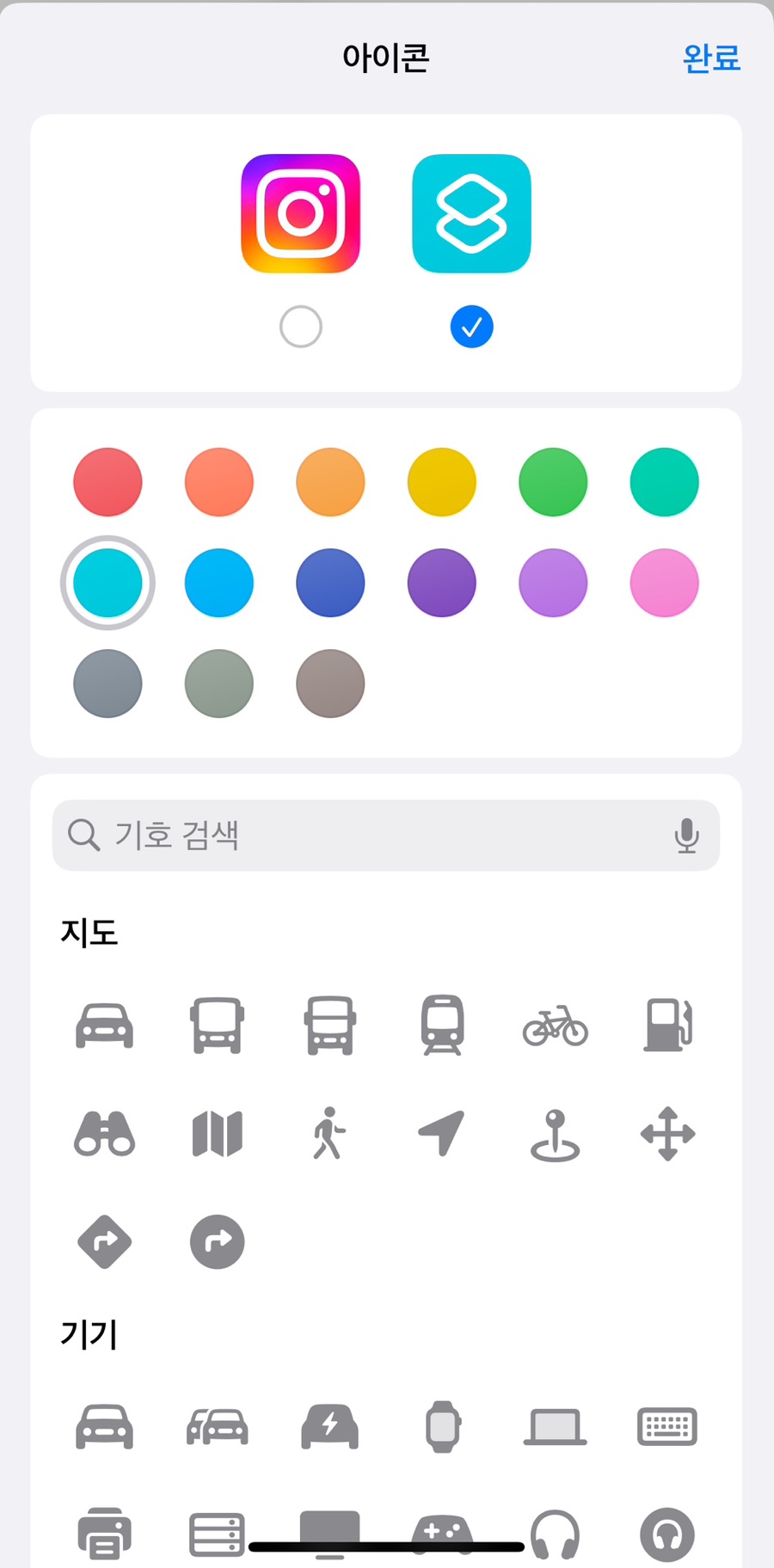
Task: Choose the walking person glyph
Action: [x=329, y=1133]
